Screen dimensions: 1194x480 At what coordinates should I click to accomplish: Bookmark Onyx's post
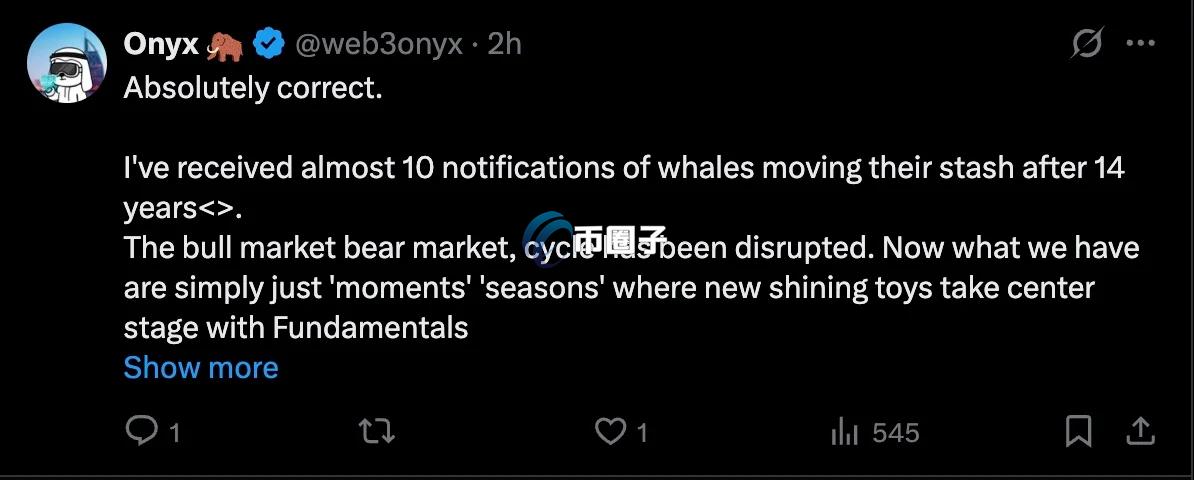(1078, 432)
